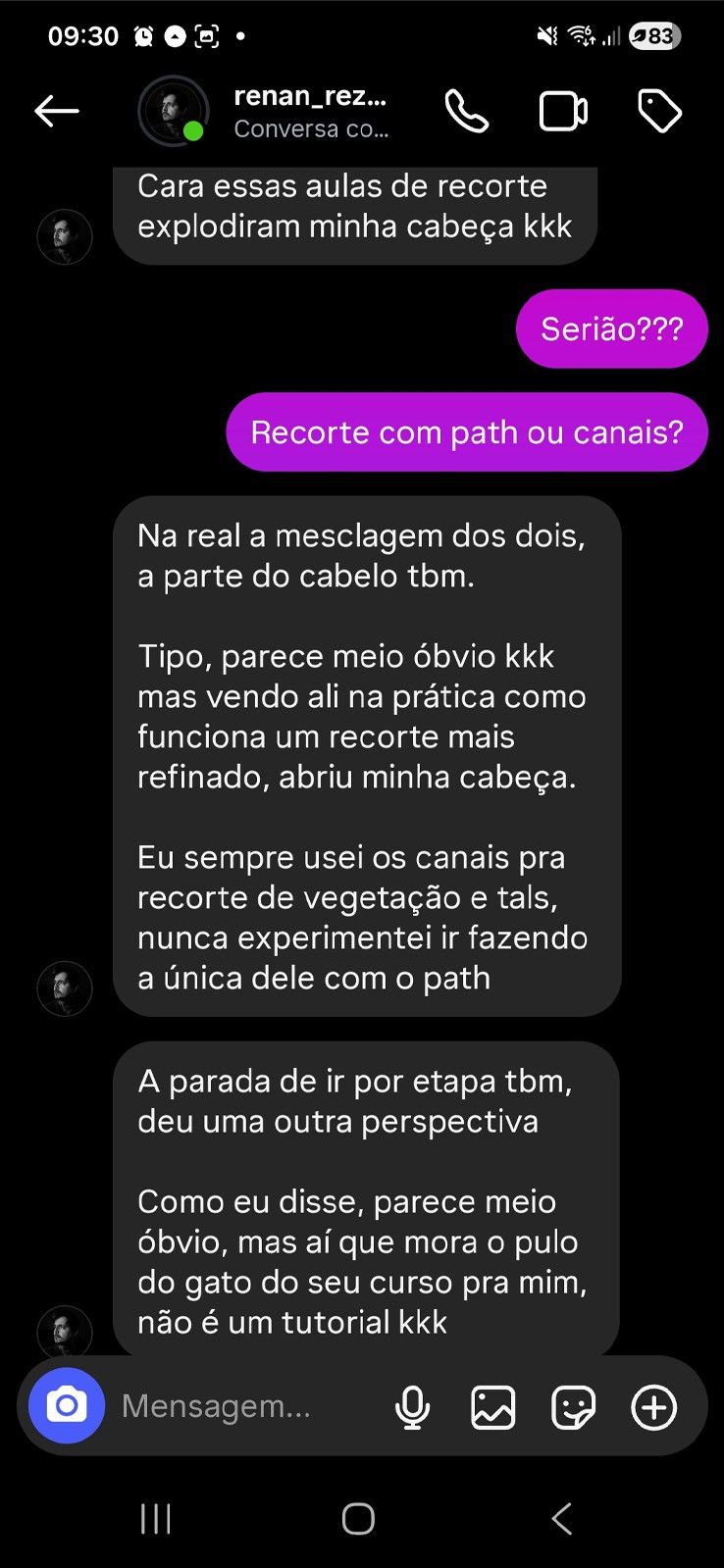Start a video call

563,111
